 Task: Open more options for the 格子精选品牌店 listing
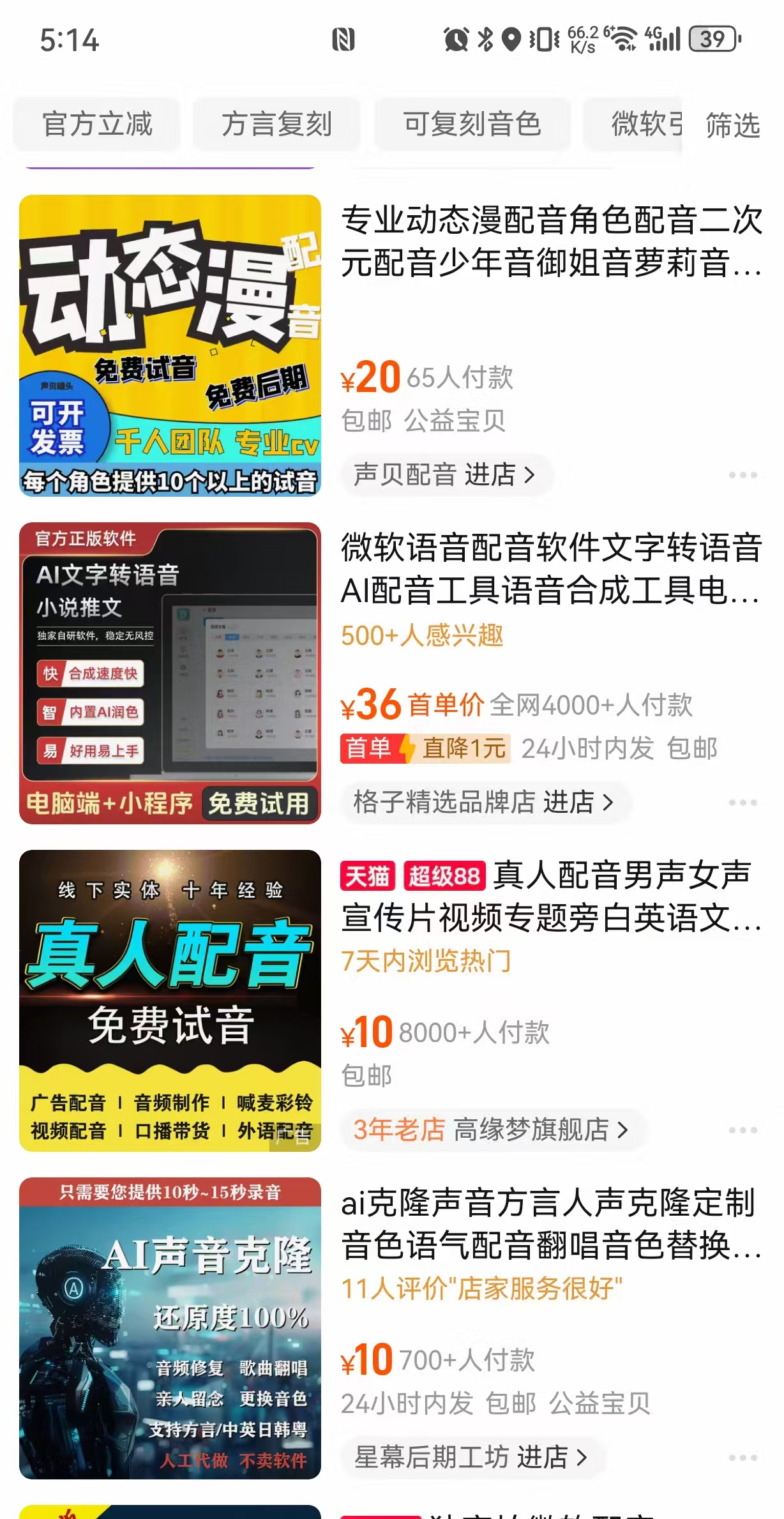tap(743, 803)
